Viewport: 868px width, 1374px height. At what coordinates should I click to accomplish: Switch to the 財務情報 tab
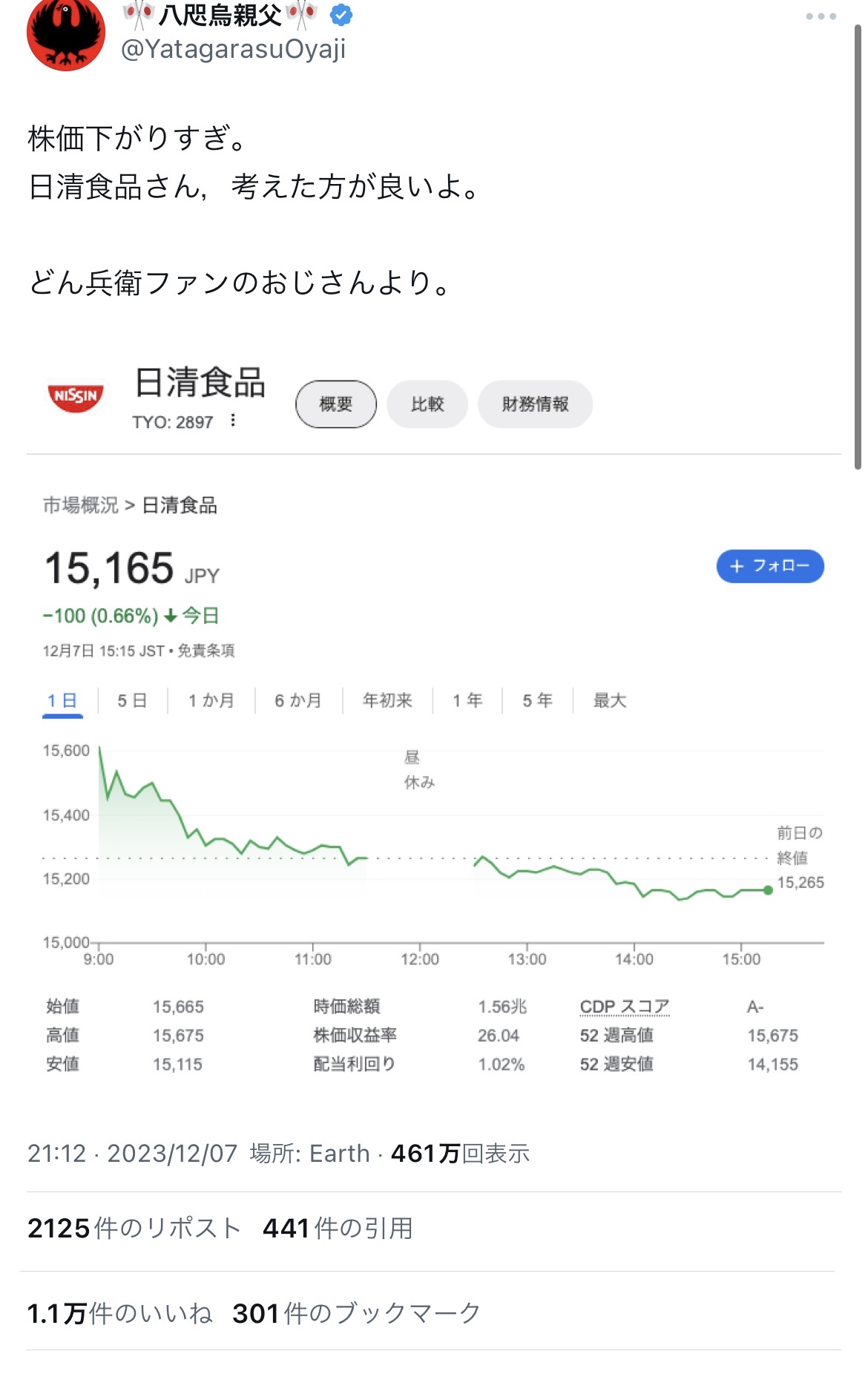click(534, 404)
